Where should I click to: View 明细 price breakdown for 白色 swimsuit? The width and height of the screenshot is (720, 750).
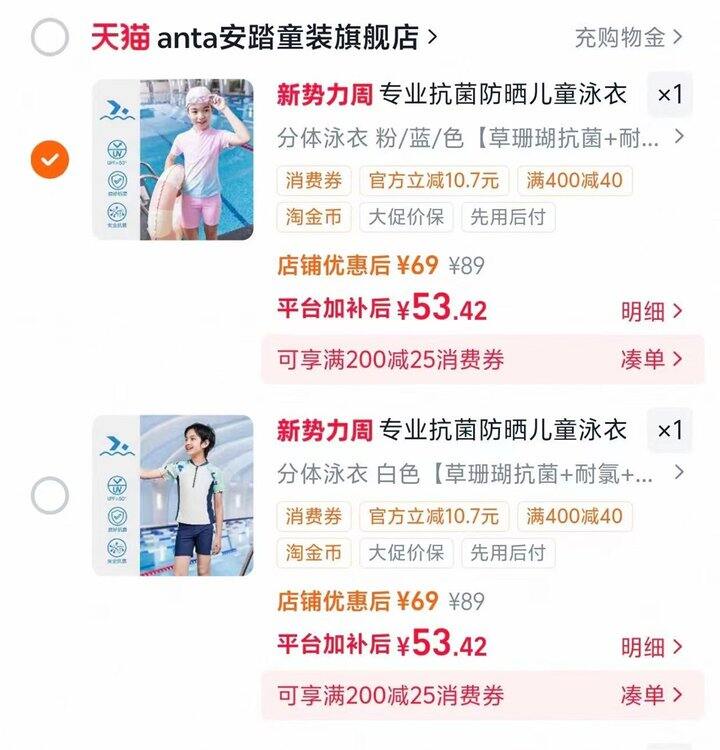click(652, 647)
